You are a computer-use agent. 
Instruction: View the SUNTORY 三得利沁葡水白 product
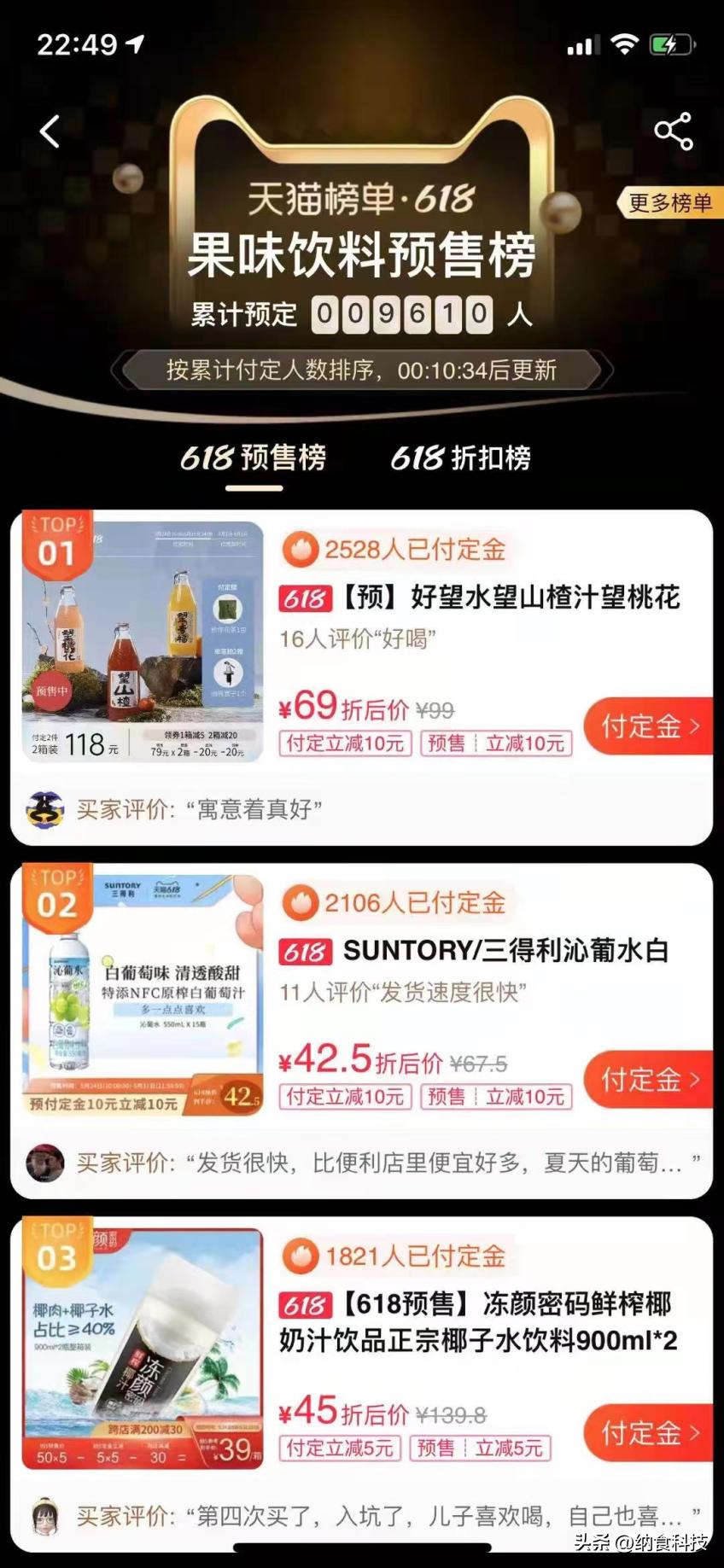tap(505, 951)
